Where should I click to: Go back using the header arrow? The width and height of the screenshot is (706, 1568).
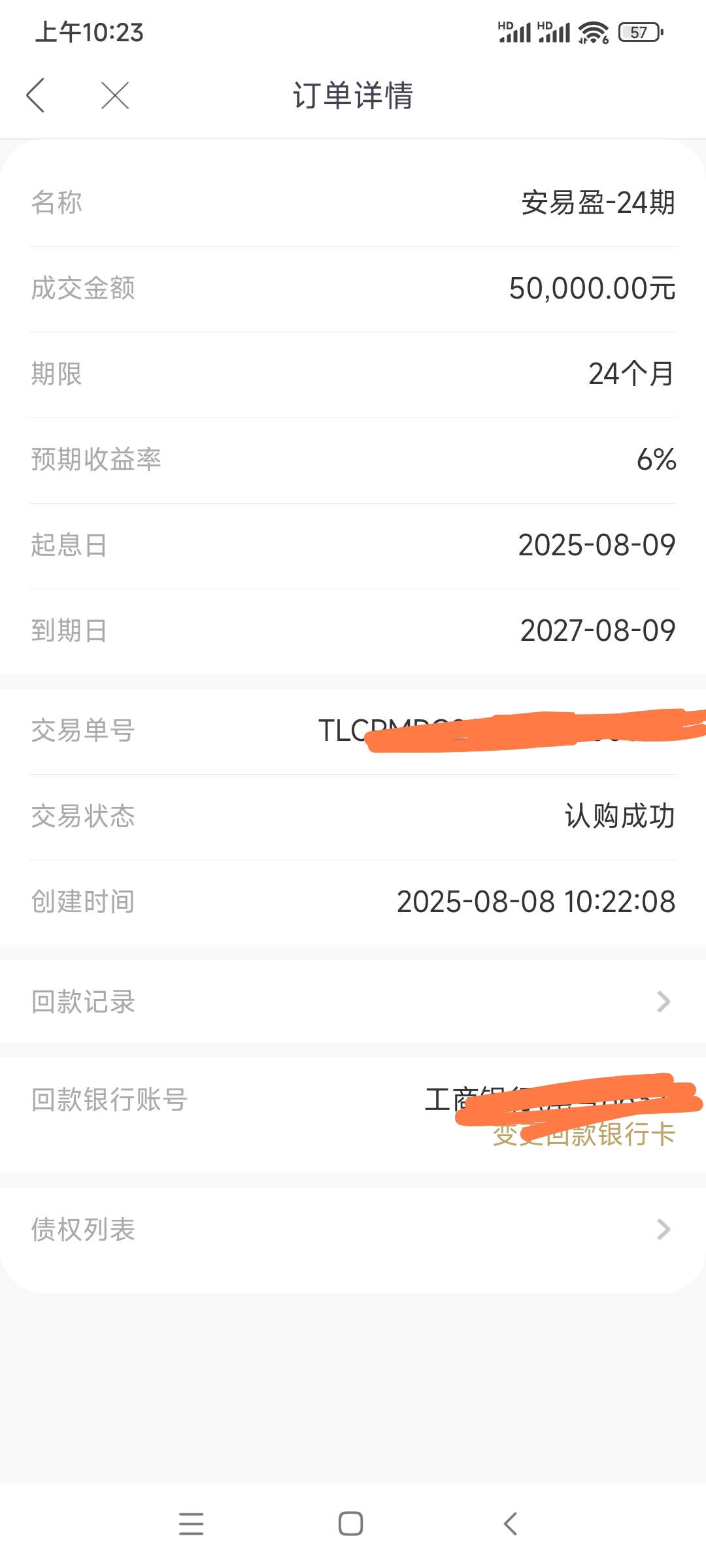click(x=35, y=95)
